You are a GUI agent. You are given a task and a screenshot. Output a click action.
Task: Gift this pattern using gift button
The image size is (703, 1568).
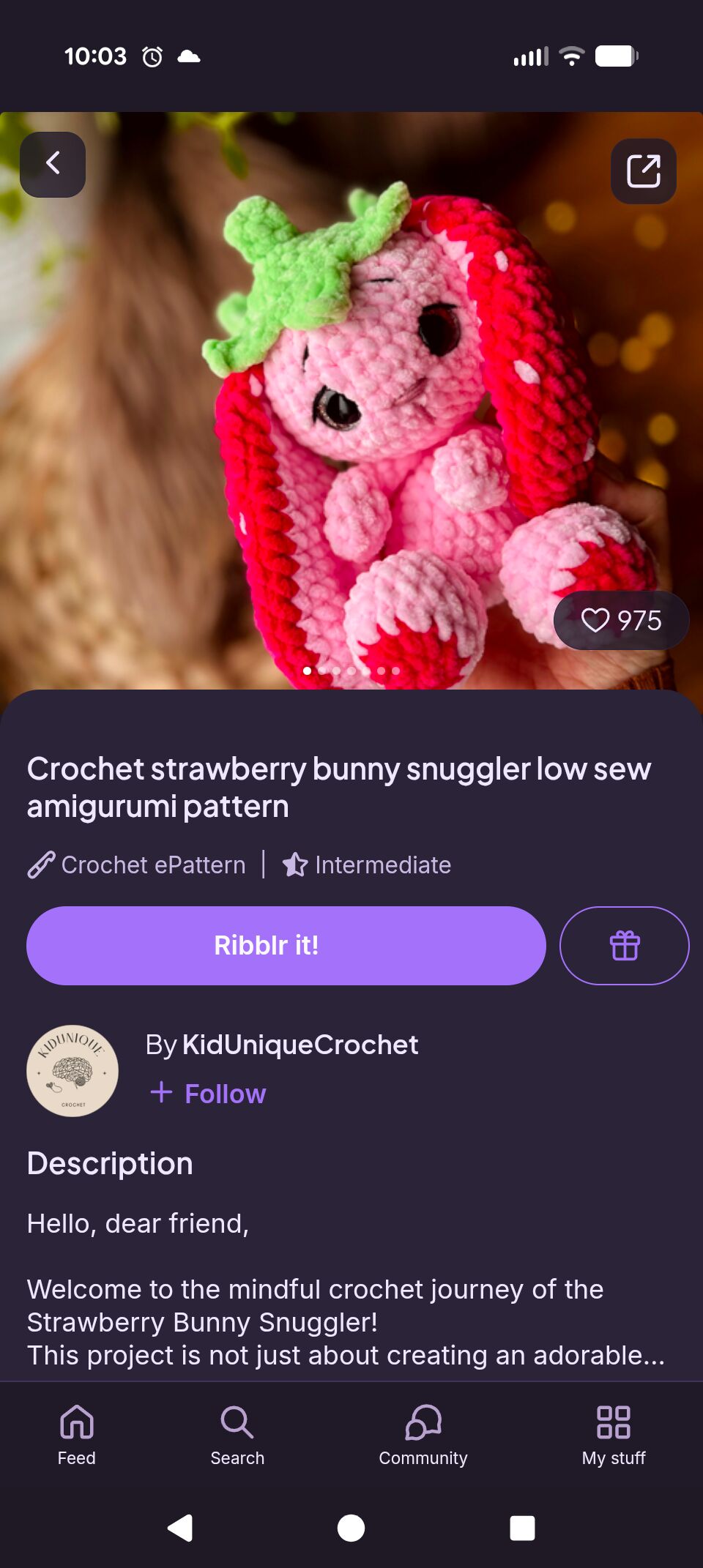point(624,945)
